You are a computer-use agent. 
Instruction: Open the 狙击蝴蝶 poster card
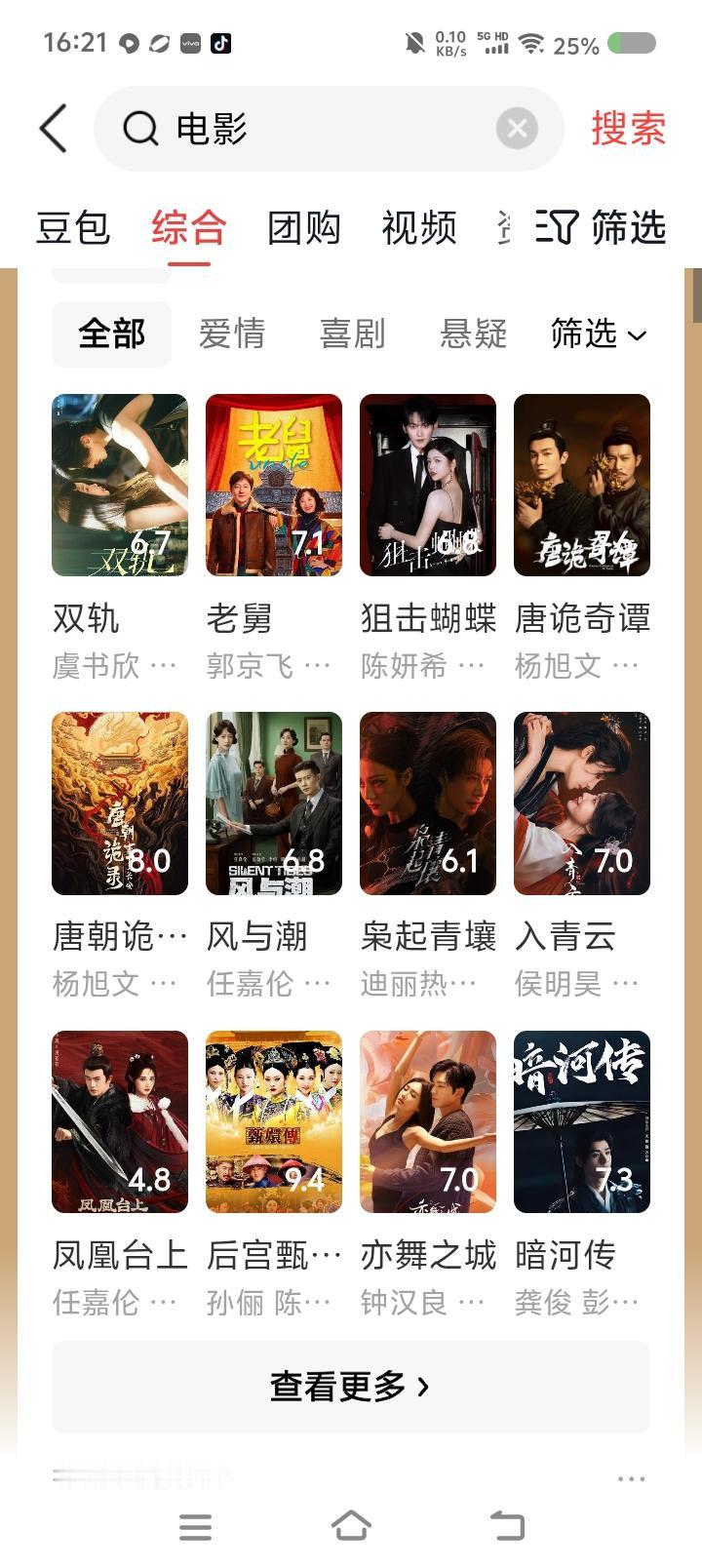427,486
